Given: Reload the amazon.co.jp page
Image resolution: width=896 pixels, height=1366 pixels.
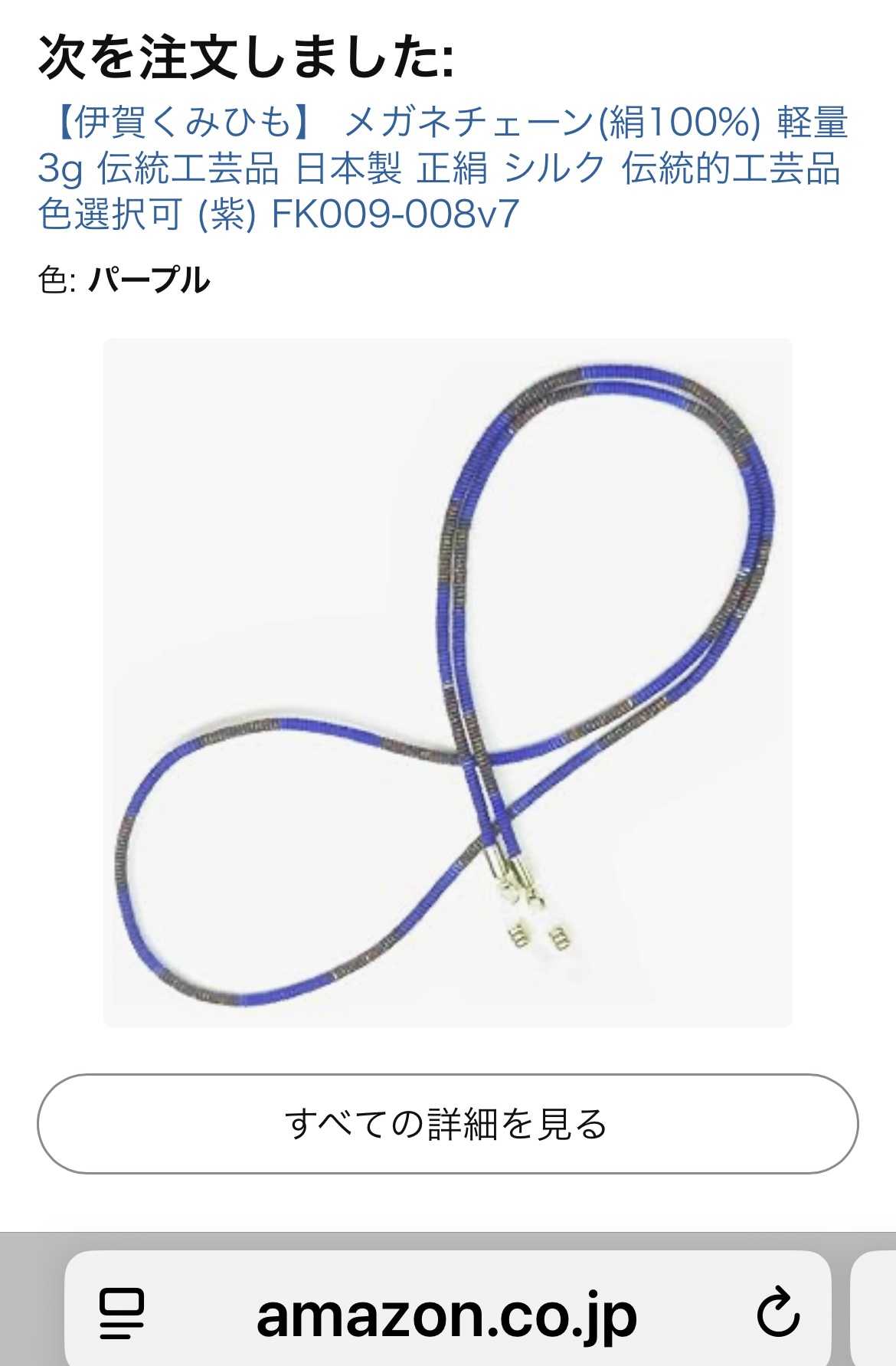Looking at the screenshot, I should [x=777, y=1313].
